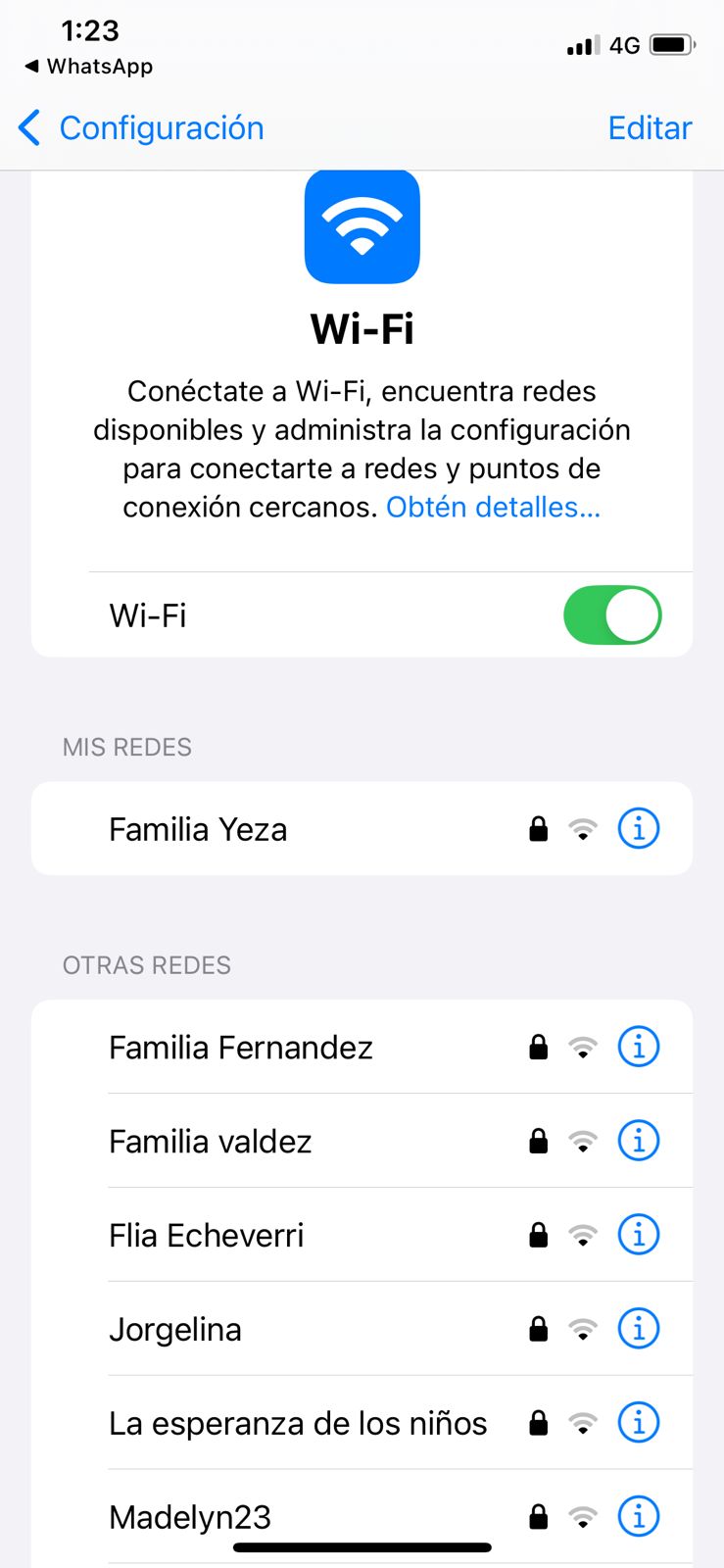Open info for La esperanza de los niños
The width and height of the screenshot is (724, 1568).
pos(639,1422)
